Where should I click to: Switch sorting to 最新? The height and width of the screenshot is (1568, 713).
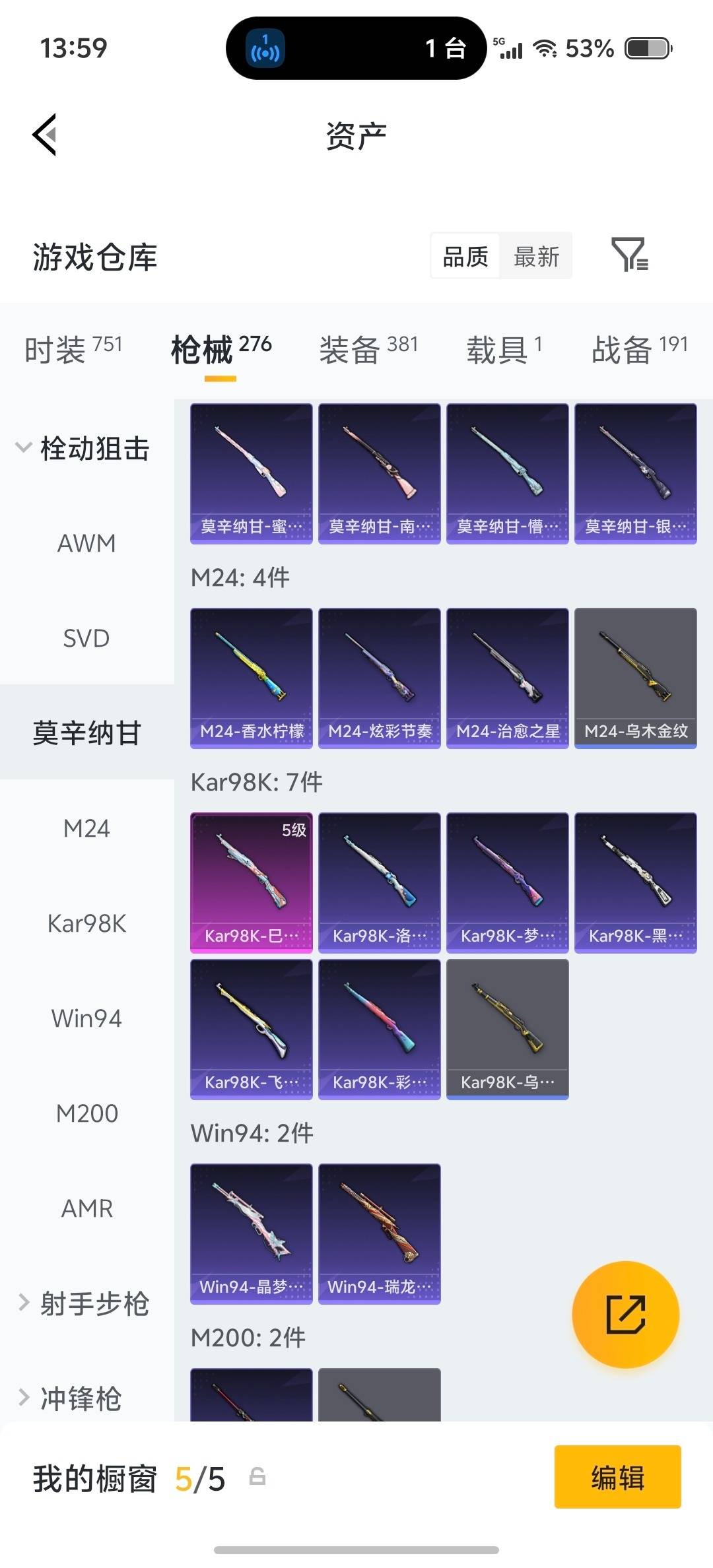(x=536, y=256)
